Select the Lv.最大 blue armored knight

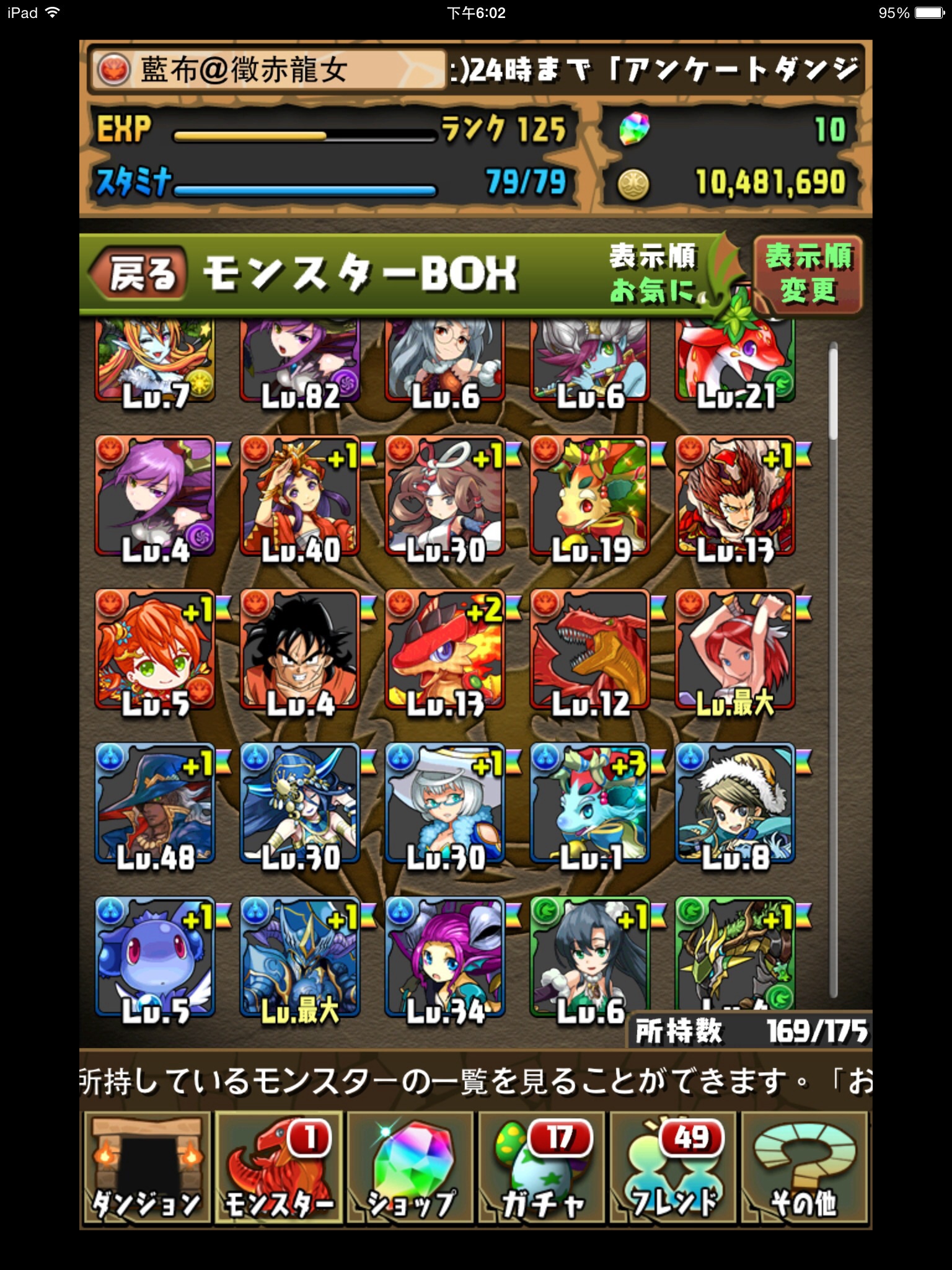click(300, 957)
